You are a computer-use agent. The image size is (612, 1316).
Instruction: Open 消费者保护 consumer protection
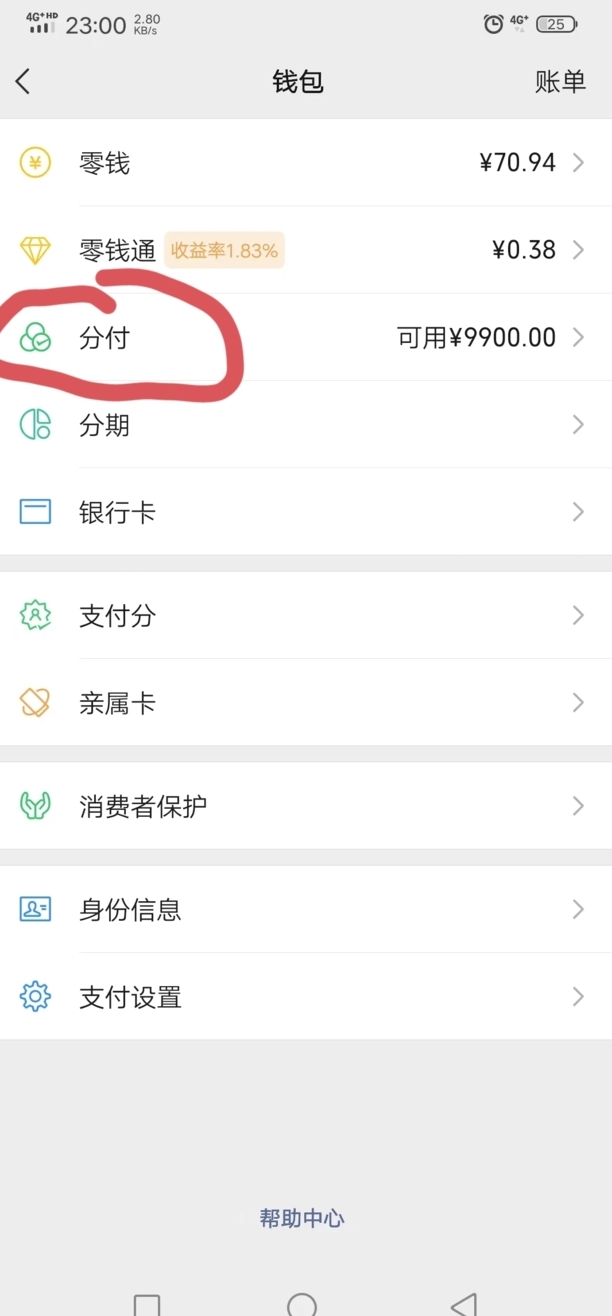306,806
